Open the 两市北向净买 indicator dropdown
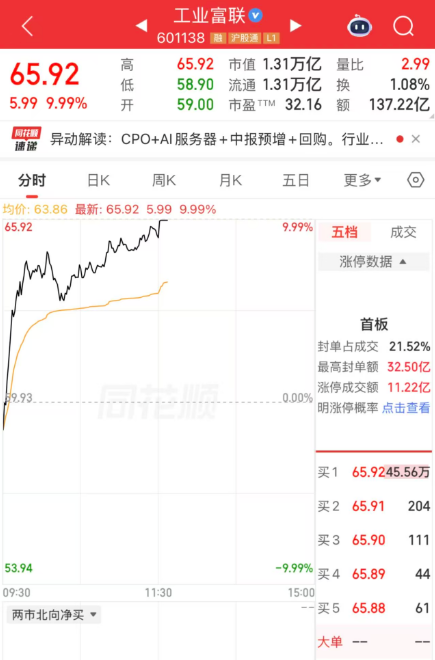The image size is (435, 660). 54,615
